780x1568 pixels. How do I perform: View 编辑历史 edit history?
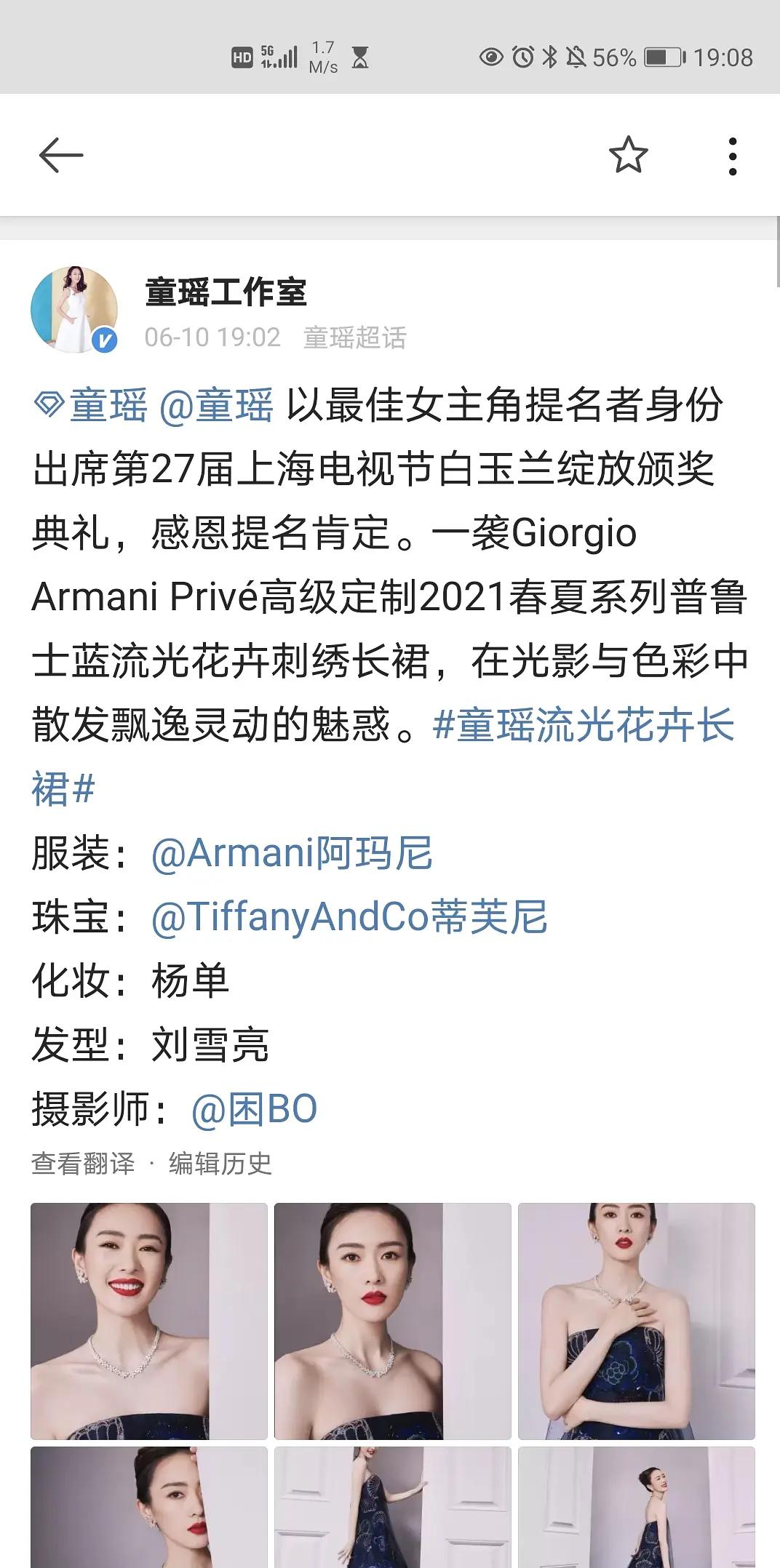coord(220,1164)
